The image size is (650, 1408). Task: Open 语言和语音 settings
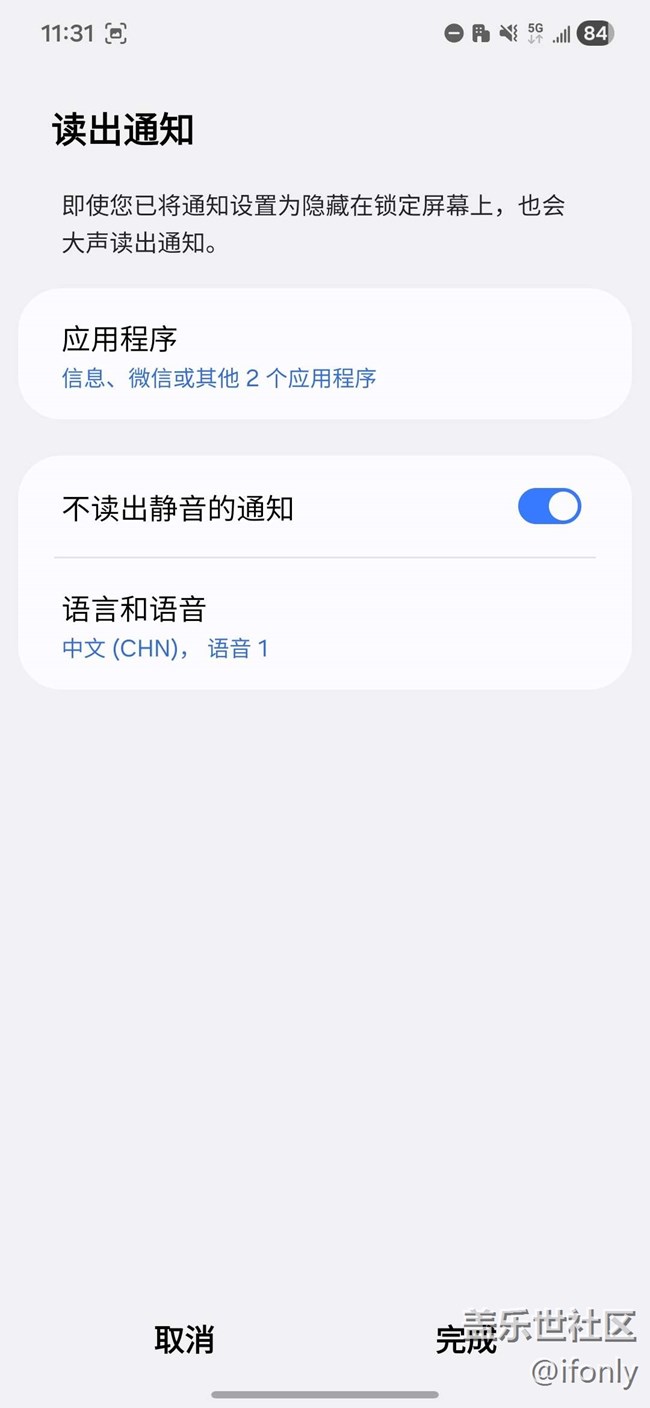(324, 626)
